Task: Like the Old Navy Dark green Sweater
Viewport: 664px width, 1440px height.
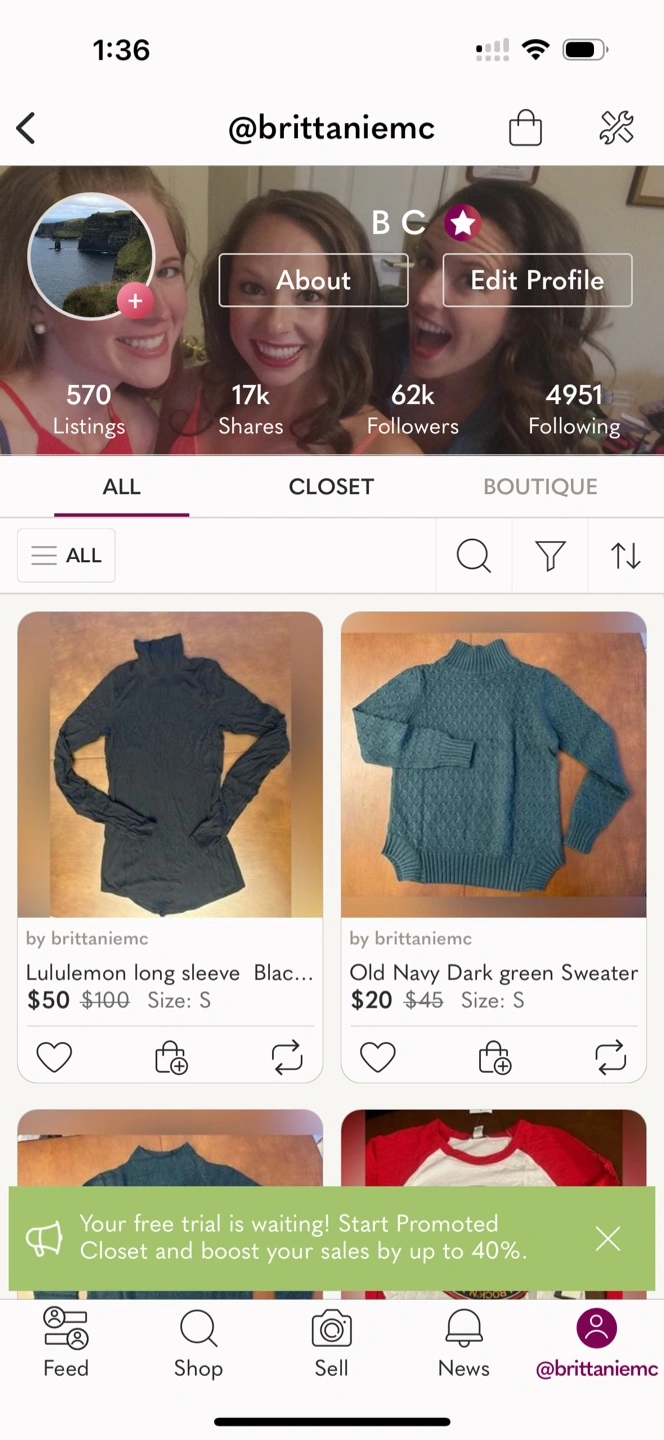Action: [378, 1057]
